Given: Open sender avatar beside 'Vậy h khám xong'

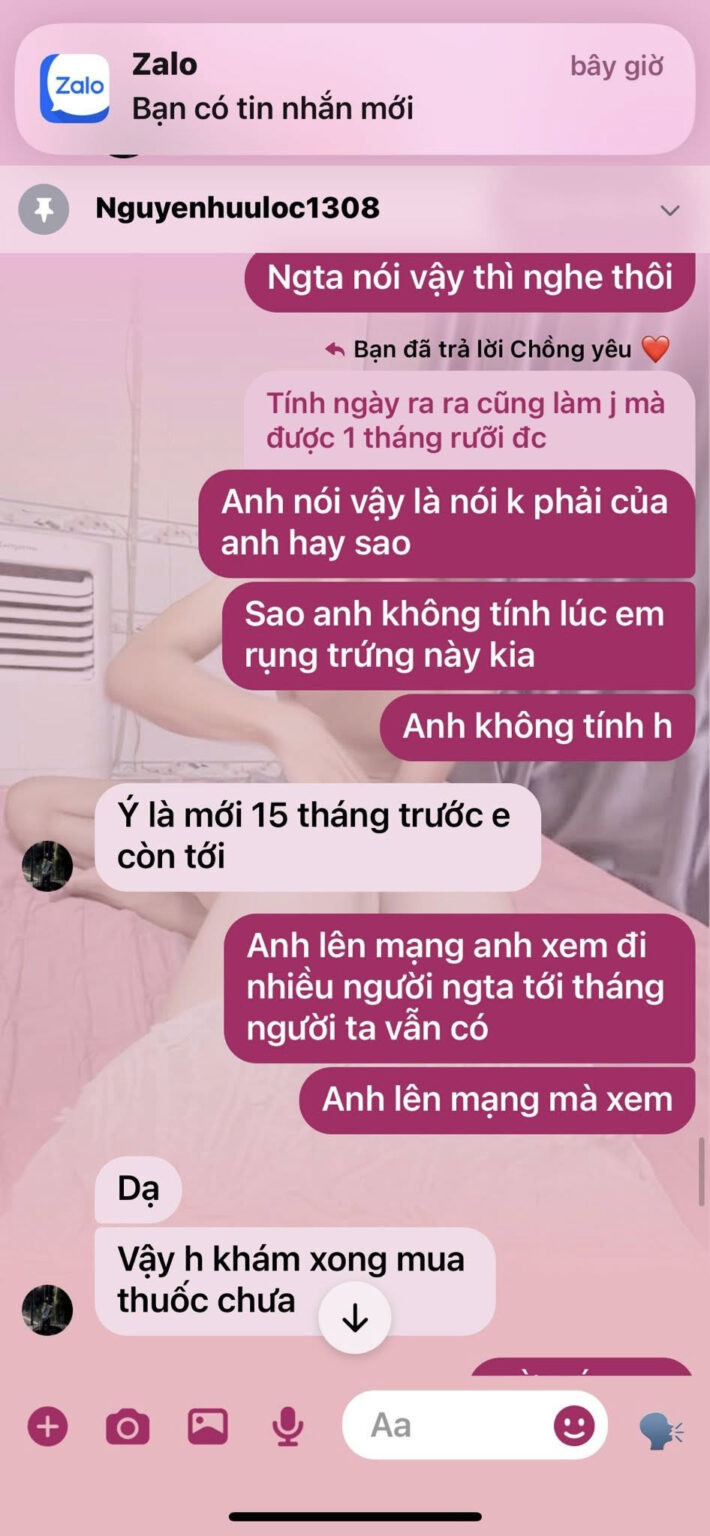Looking at the screenshot, I should pos(47,1310).
